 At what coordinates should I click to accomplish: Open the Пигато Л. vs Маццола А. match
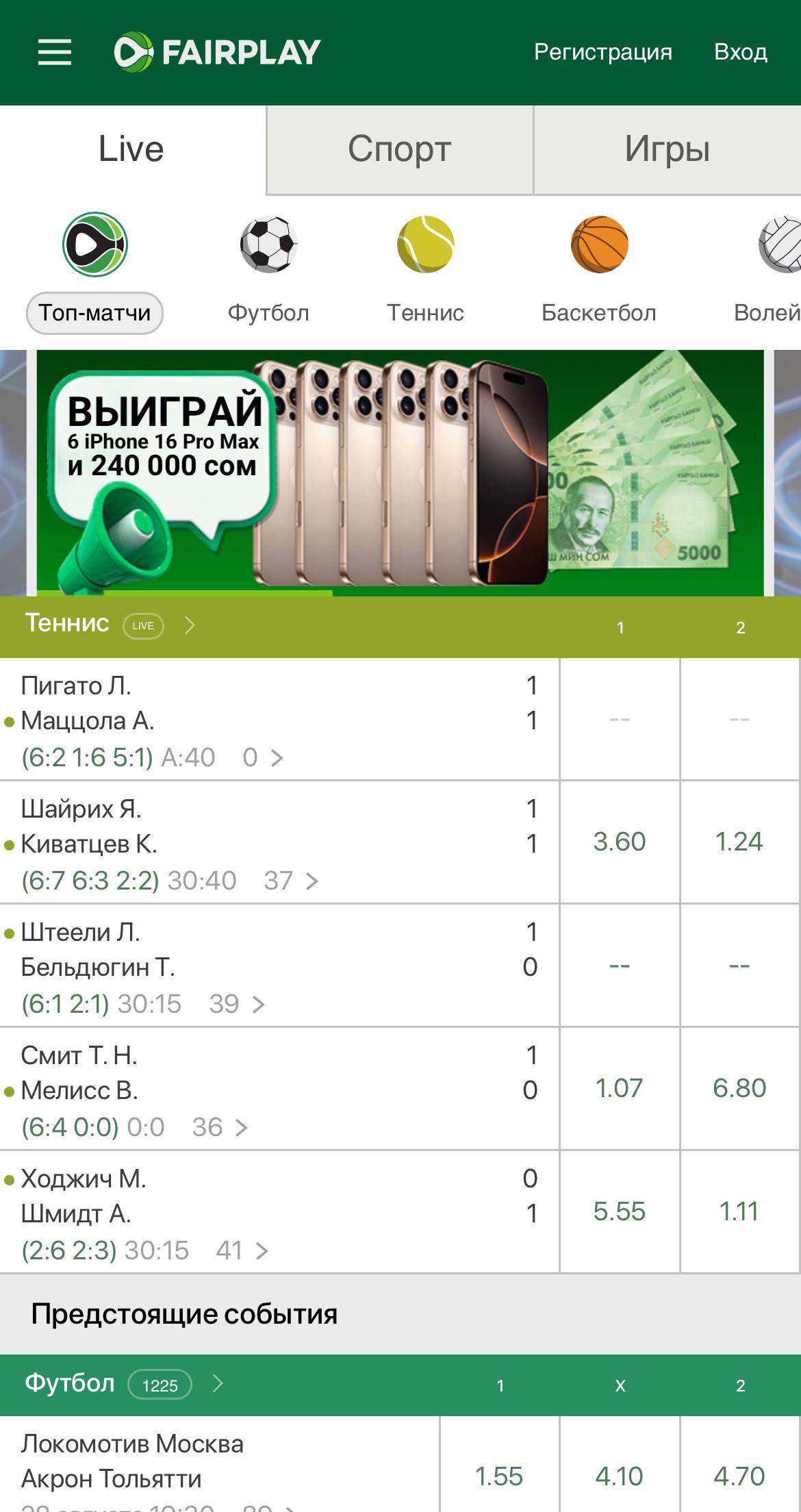(x=279, y=719)
